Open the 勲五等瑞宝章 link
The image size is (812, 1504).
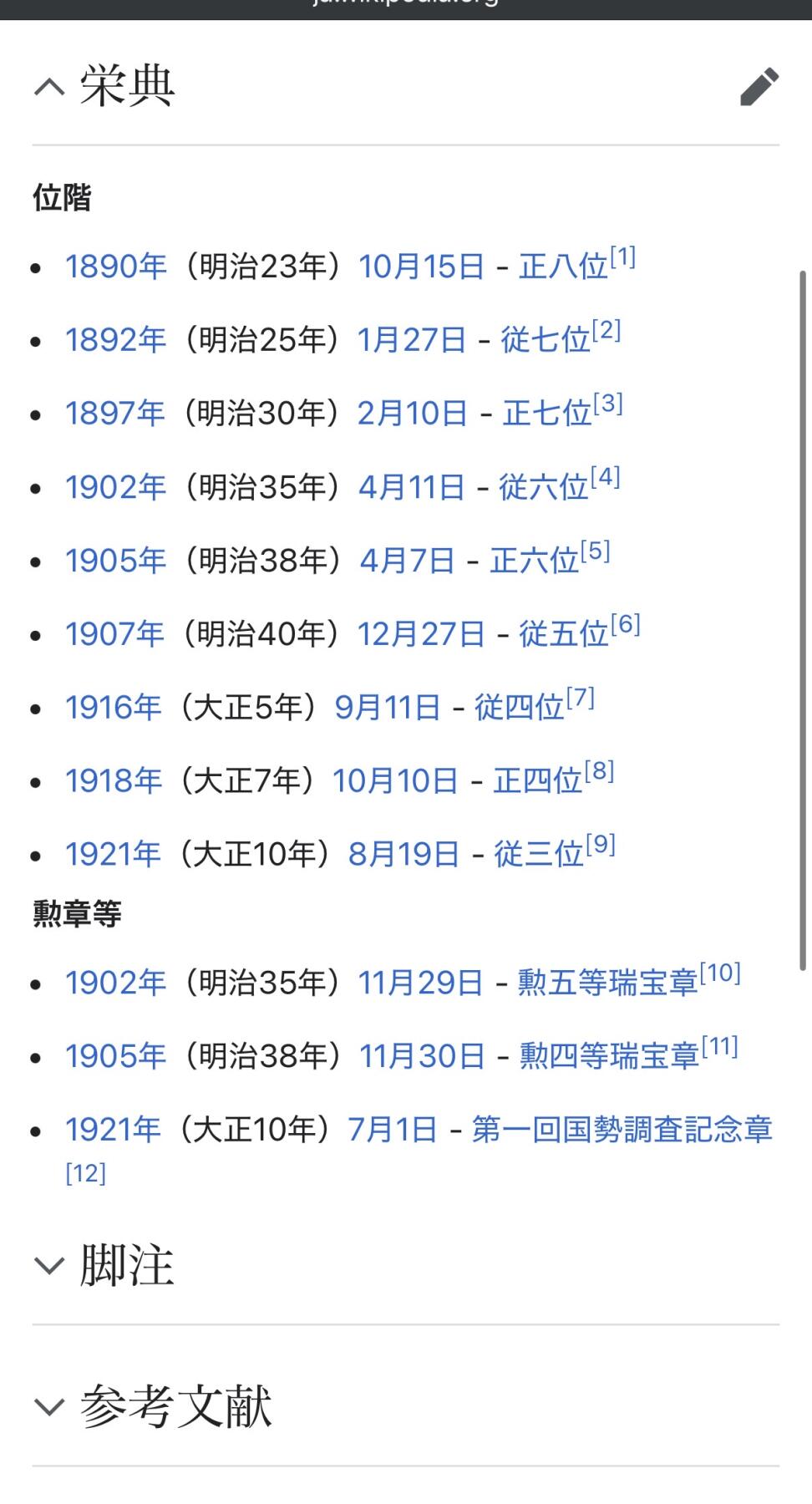[x=607, y=983]
